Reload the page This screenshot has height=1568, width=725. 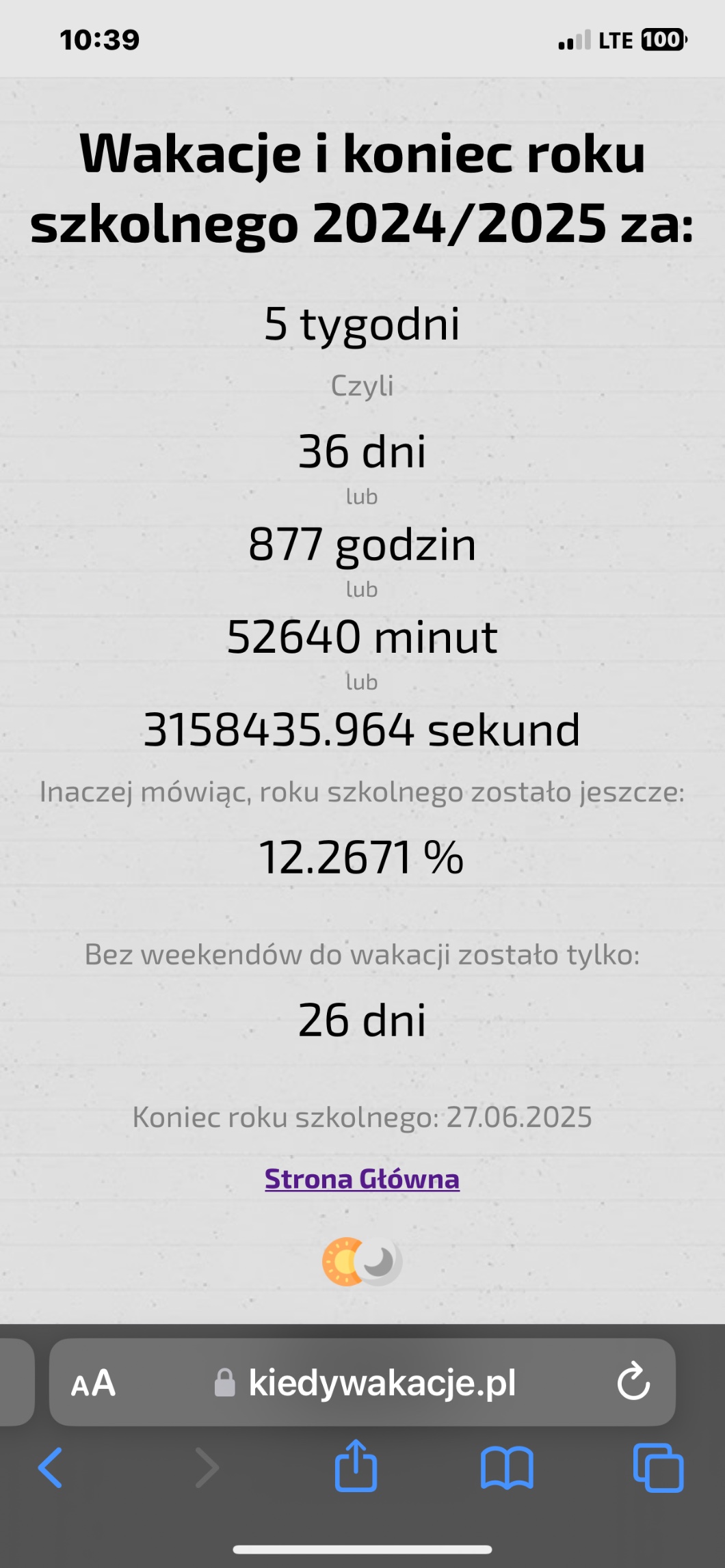(633, 1381)
